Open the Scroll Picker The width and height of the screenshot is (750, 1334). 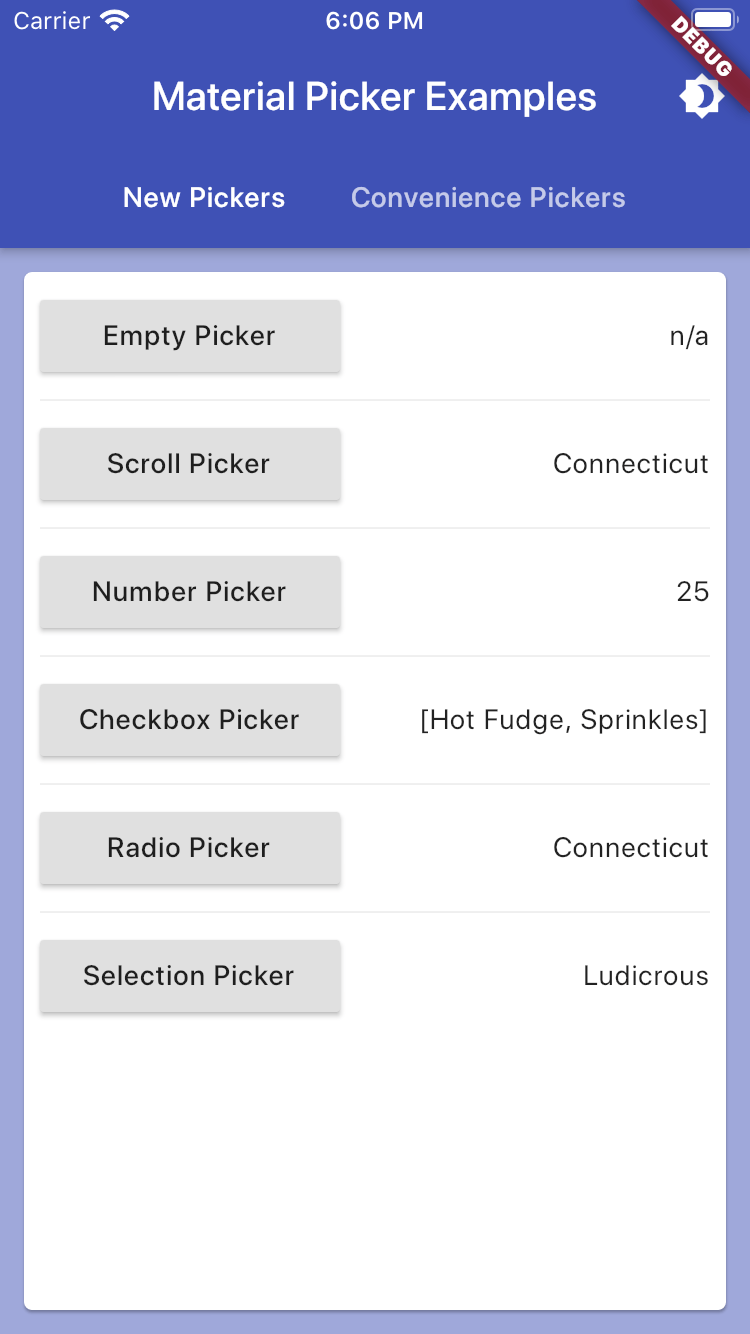pos(189,464)
